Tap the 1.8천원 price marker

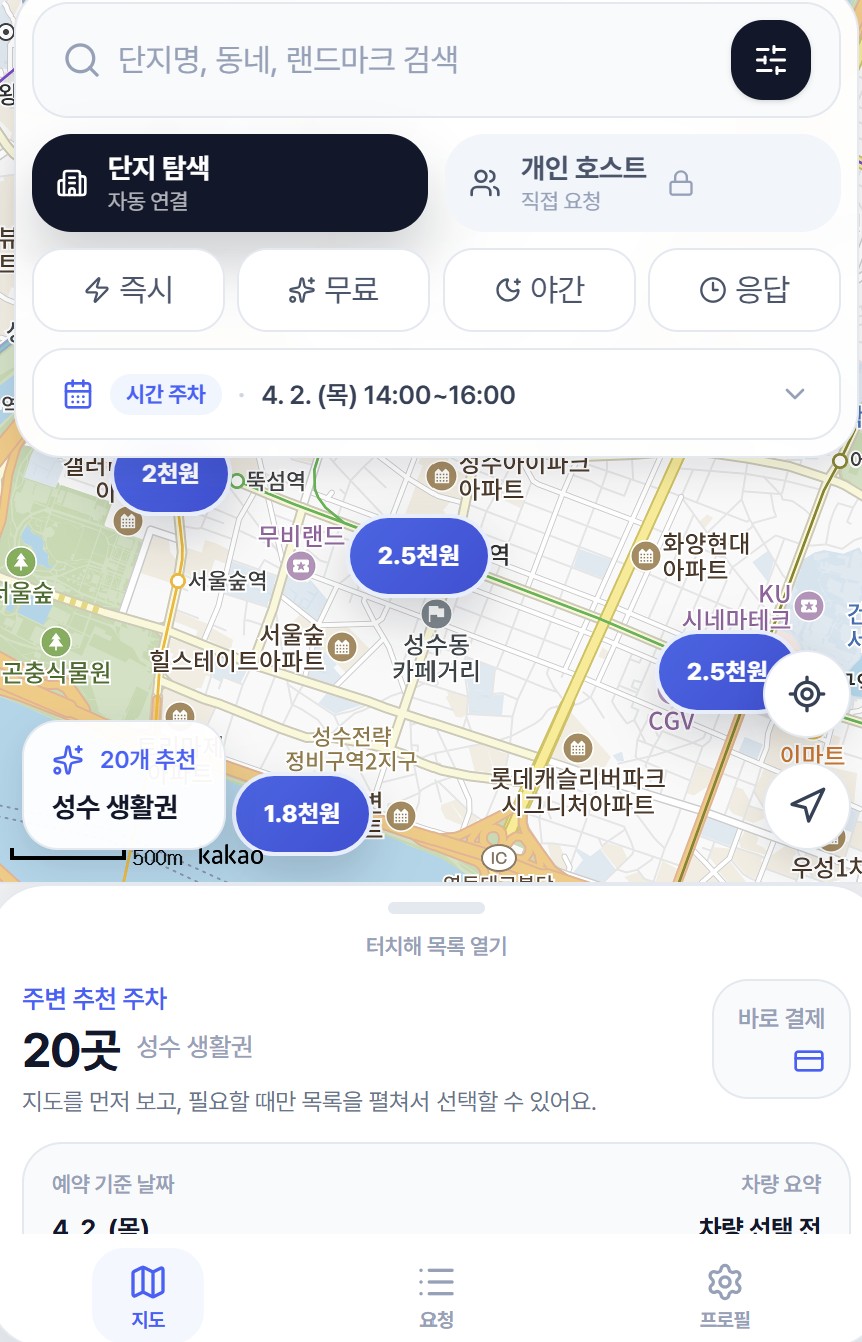point(302,814)
